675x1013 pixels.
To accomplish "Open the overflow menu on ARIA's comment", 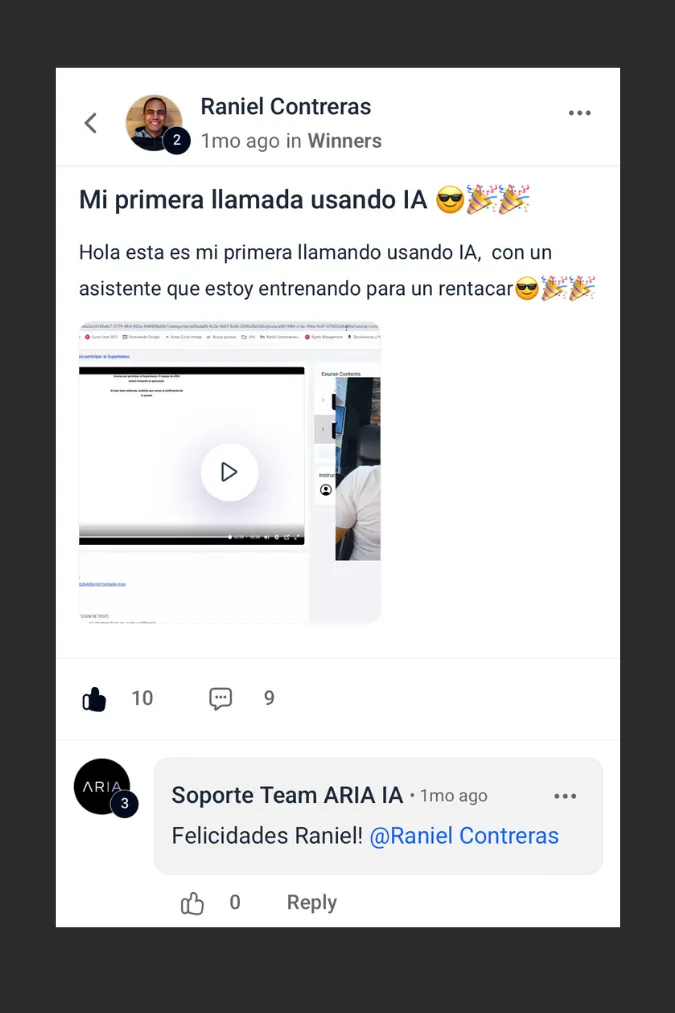I will point(565,796).
